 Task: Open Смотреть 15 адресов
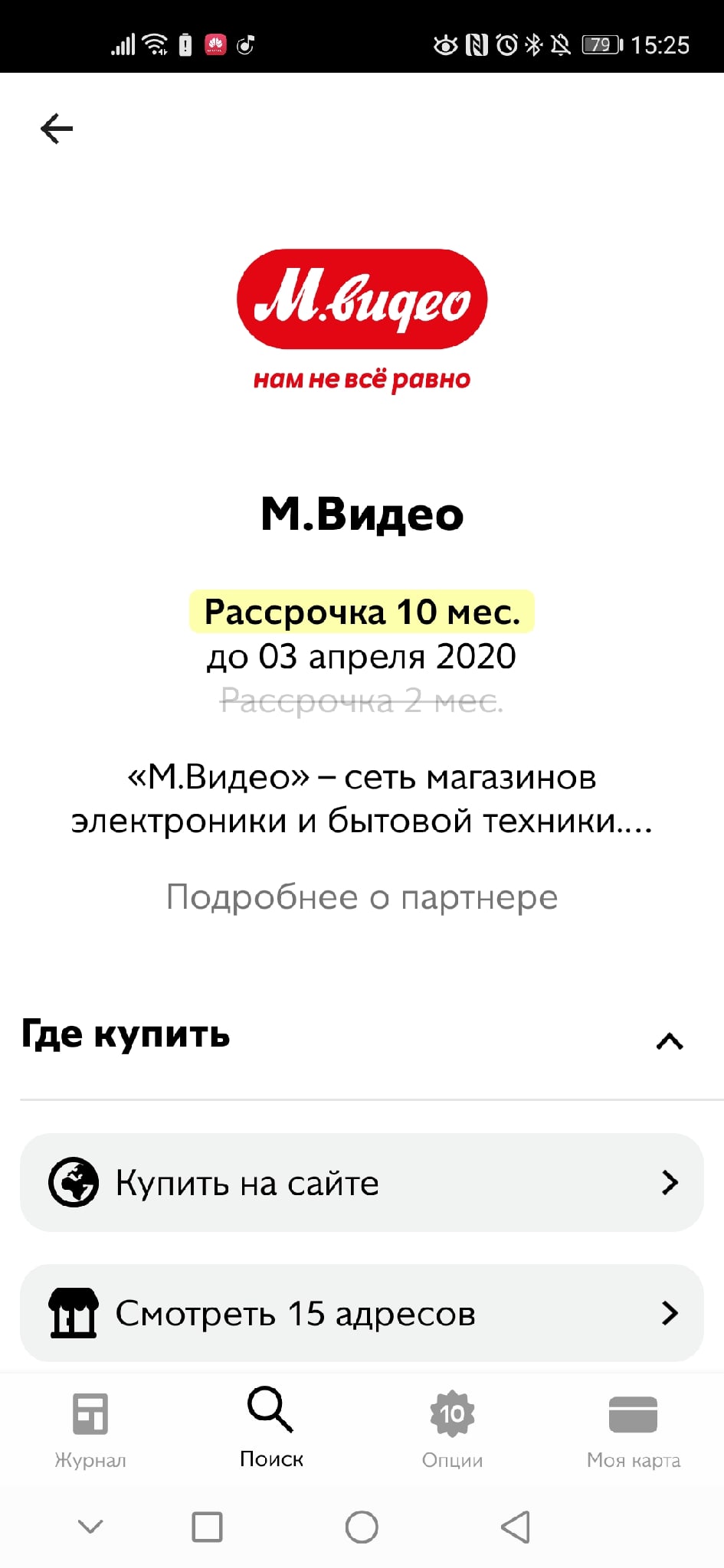coord(362,1313)
